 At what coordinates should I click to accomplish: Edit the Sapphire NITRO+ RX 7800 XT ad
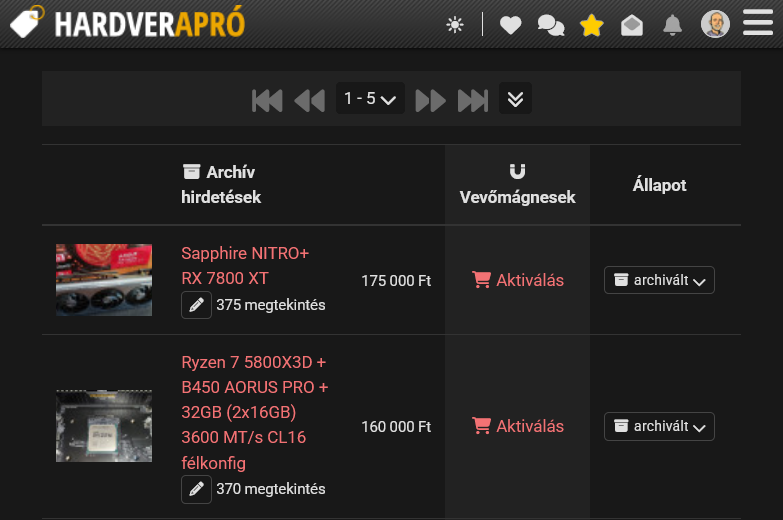pos(196,305)
